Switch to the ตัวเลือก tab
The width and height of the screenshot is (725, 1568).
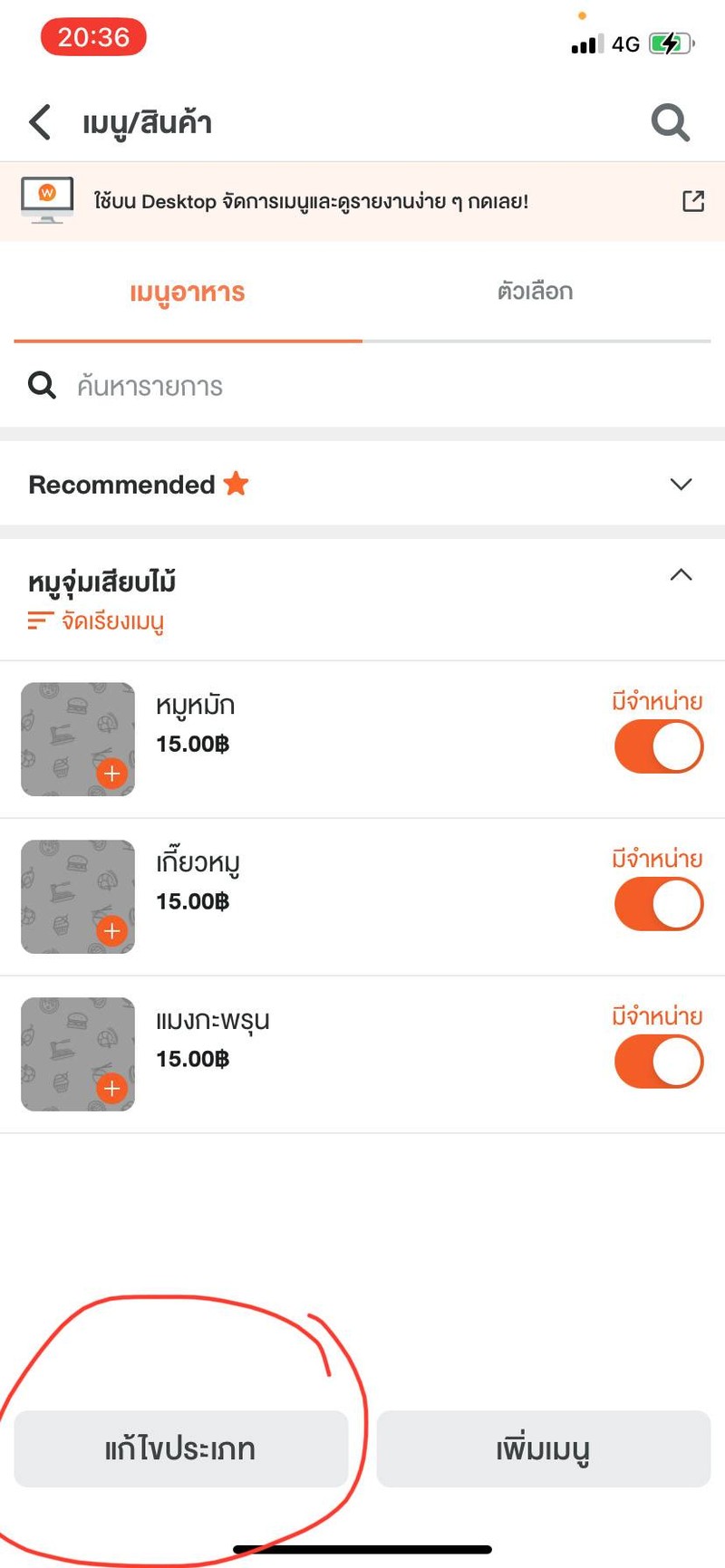(535, 291)
